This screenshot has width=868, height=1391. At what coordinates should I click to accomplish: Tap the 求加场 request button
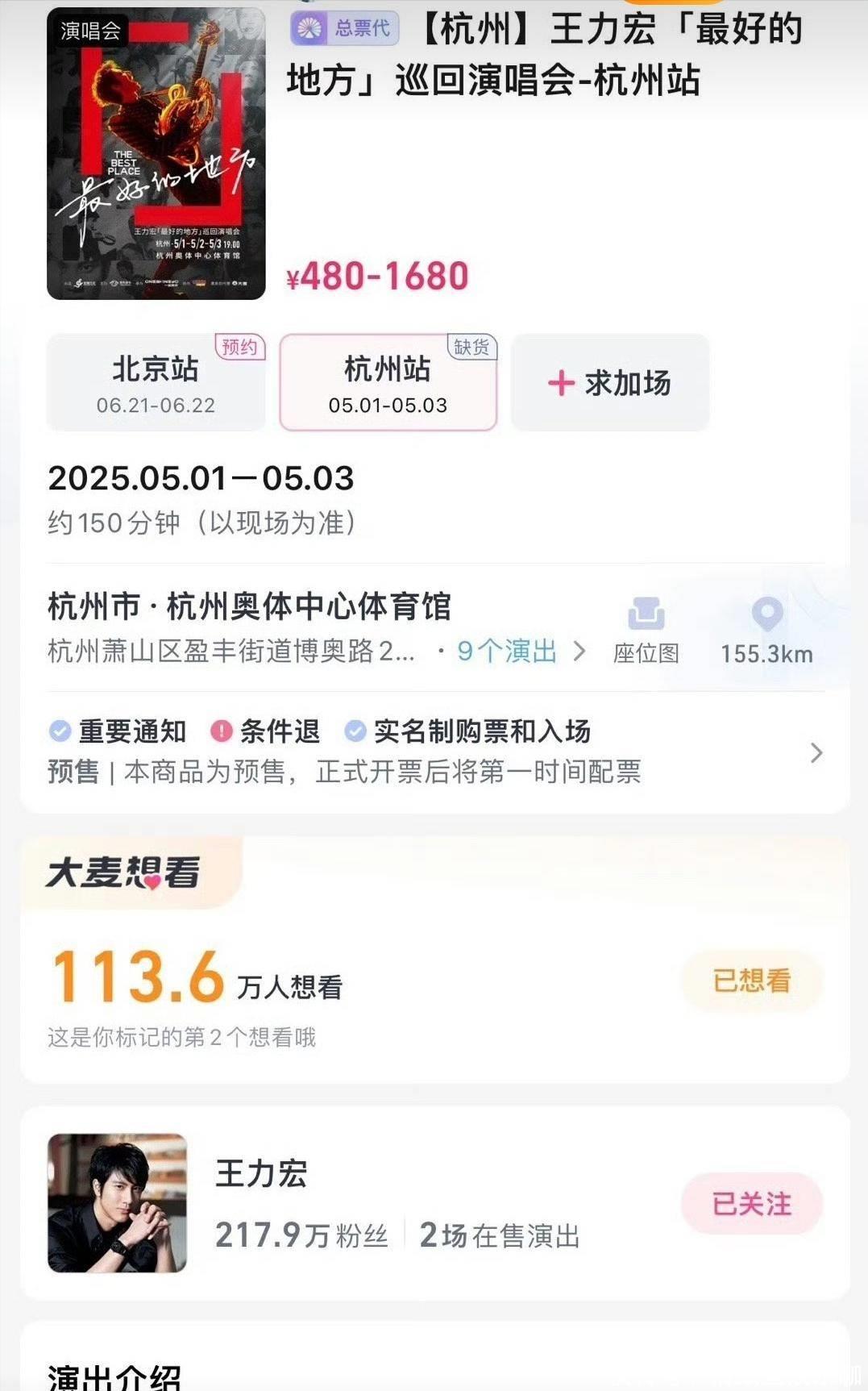[610, 383]
